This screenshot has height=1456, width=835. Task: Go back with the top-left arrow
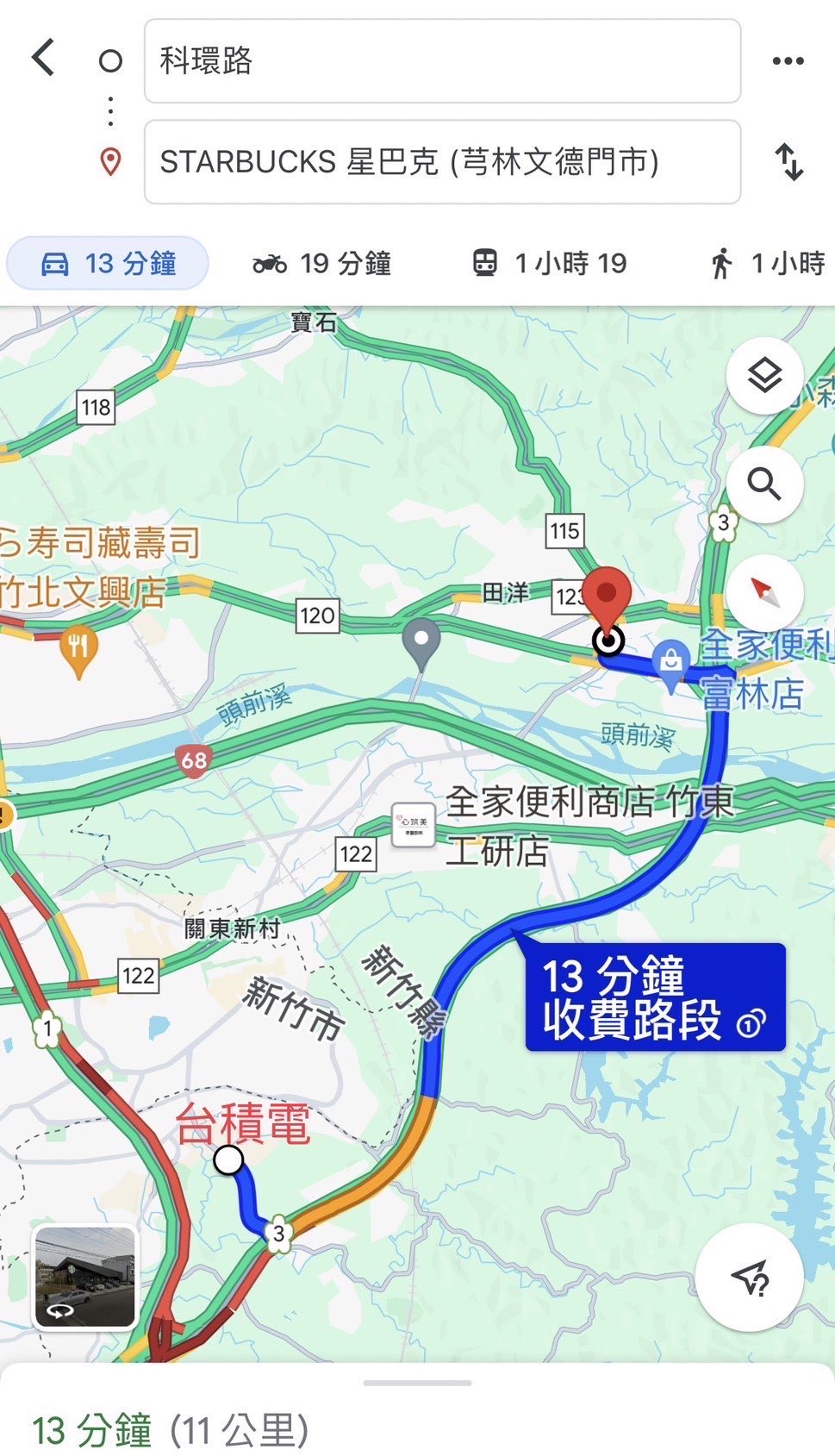click(43, 59)
